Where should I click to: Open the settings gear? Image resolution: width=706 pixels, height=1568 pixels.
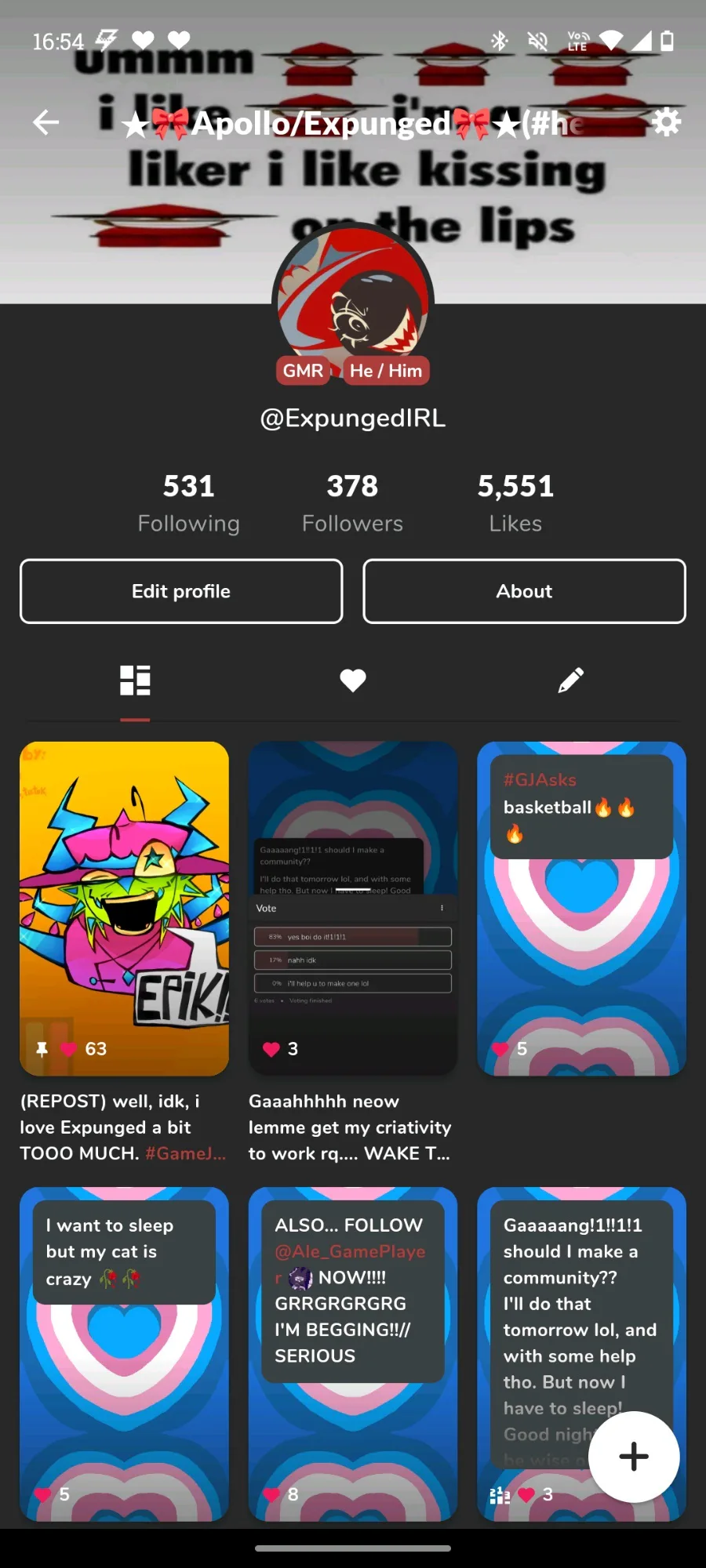point(666,122)
